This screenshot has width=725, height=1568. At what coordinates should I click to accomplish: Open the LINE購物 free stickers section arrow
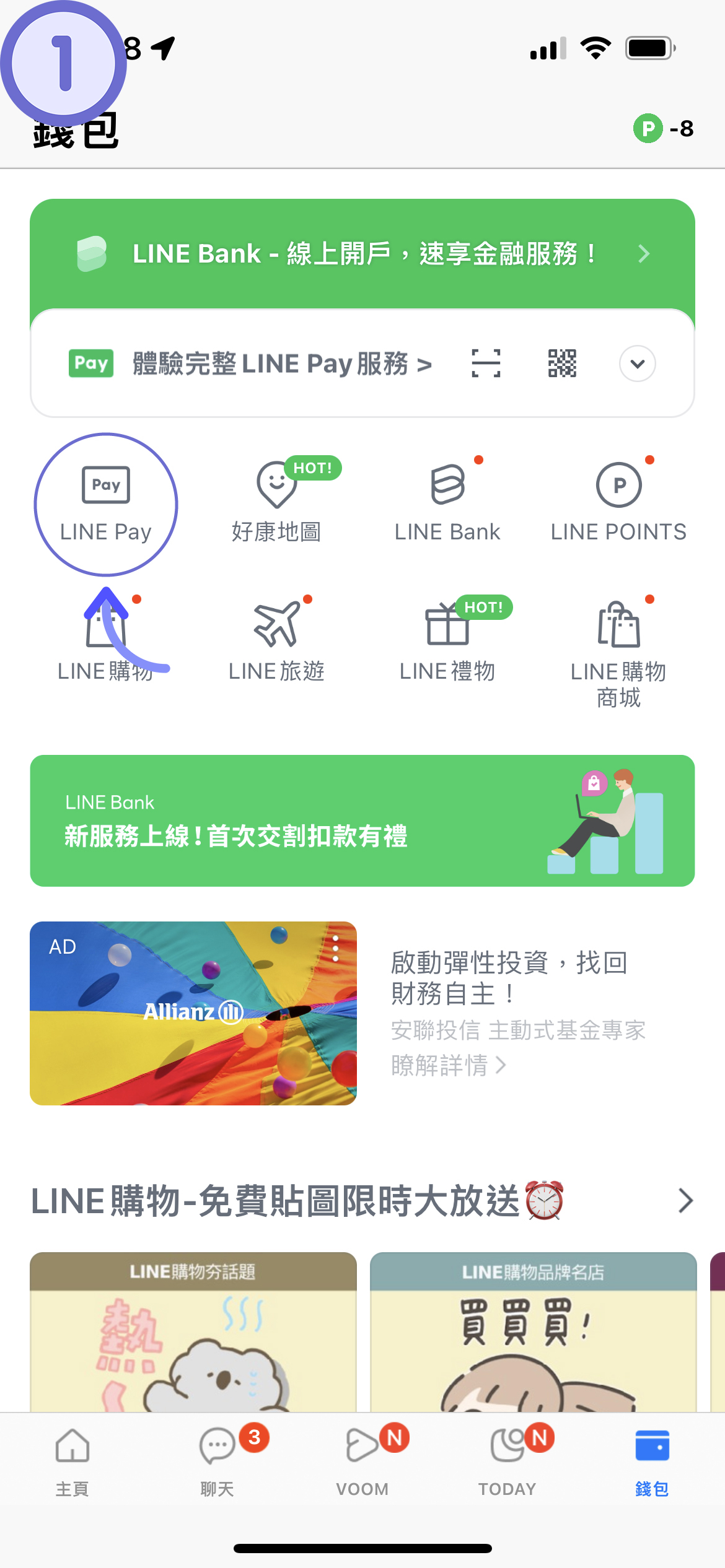(685, 1200)
